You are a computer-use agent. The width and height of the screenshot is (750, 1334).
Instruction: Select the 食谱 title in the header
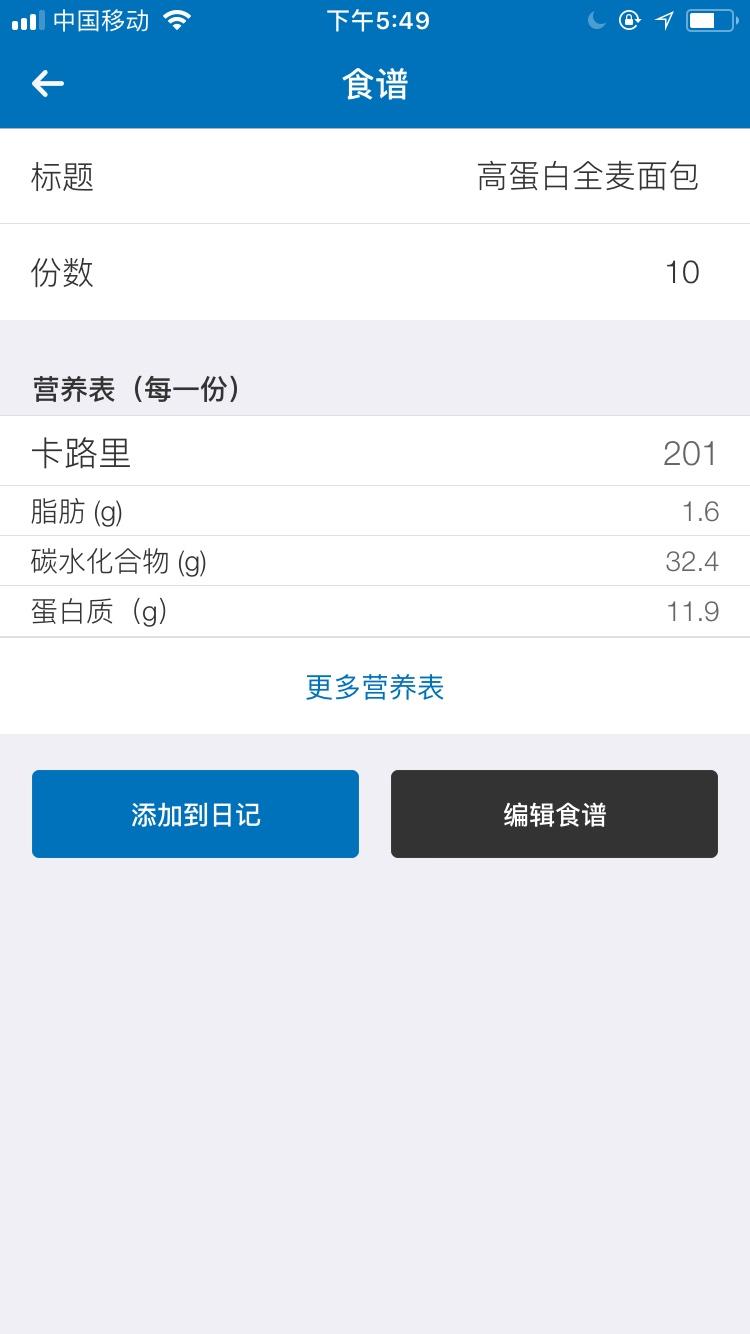click(x=374, y=84)
